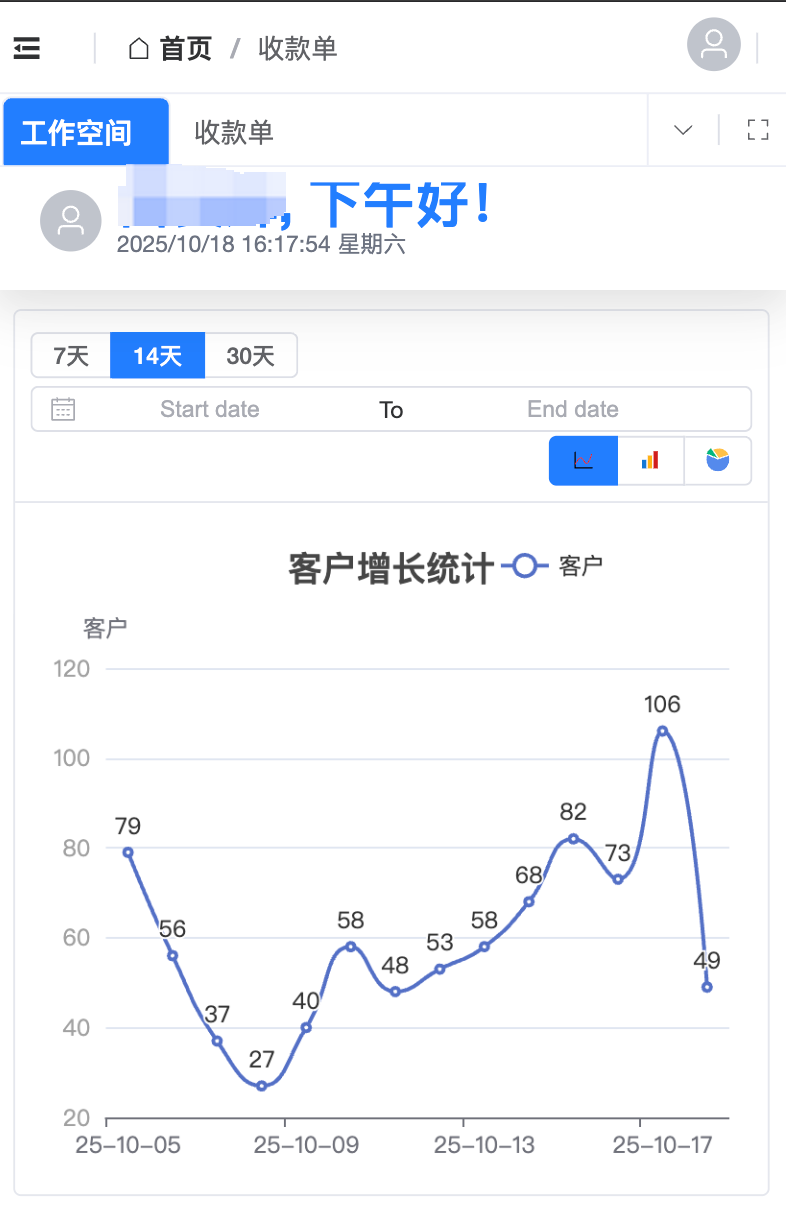This screenshot has height=1224, width=786.
Task: Collapse the sidebar using the hamburger icon
Action: tap(27, 47)
